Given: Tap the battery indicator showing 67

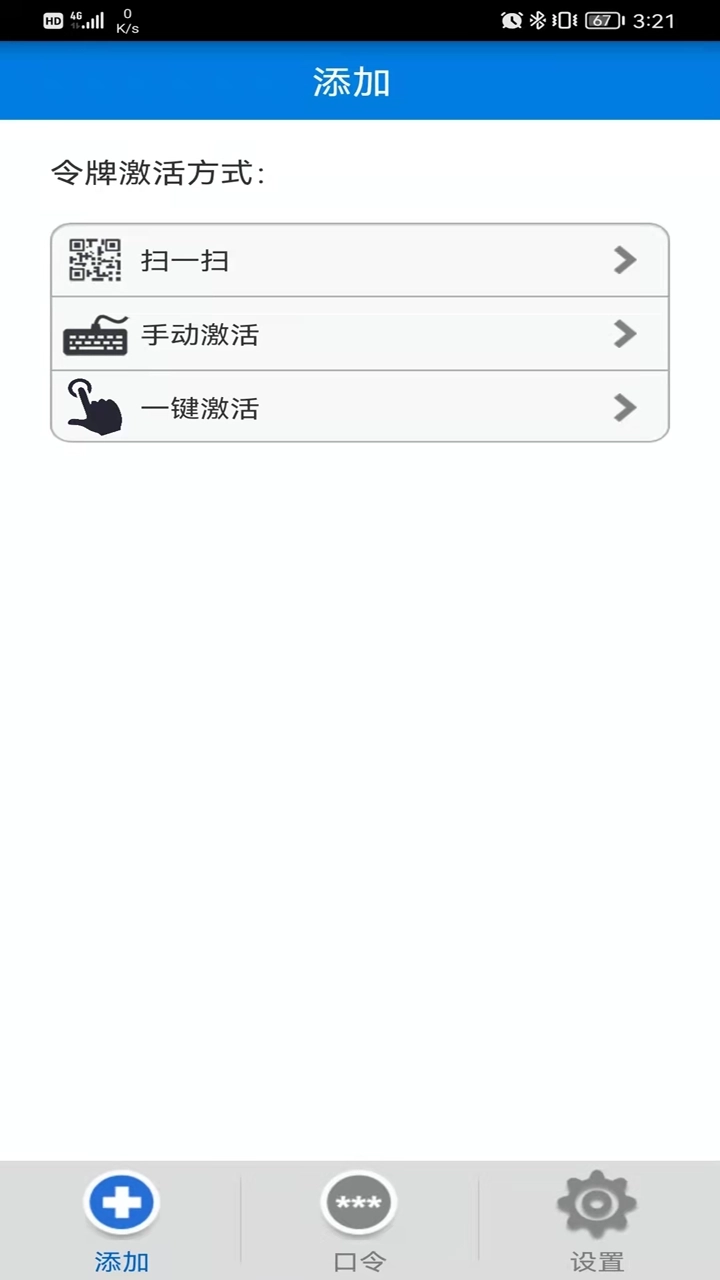Looking at the screenshot, I should click(601, 20).
